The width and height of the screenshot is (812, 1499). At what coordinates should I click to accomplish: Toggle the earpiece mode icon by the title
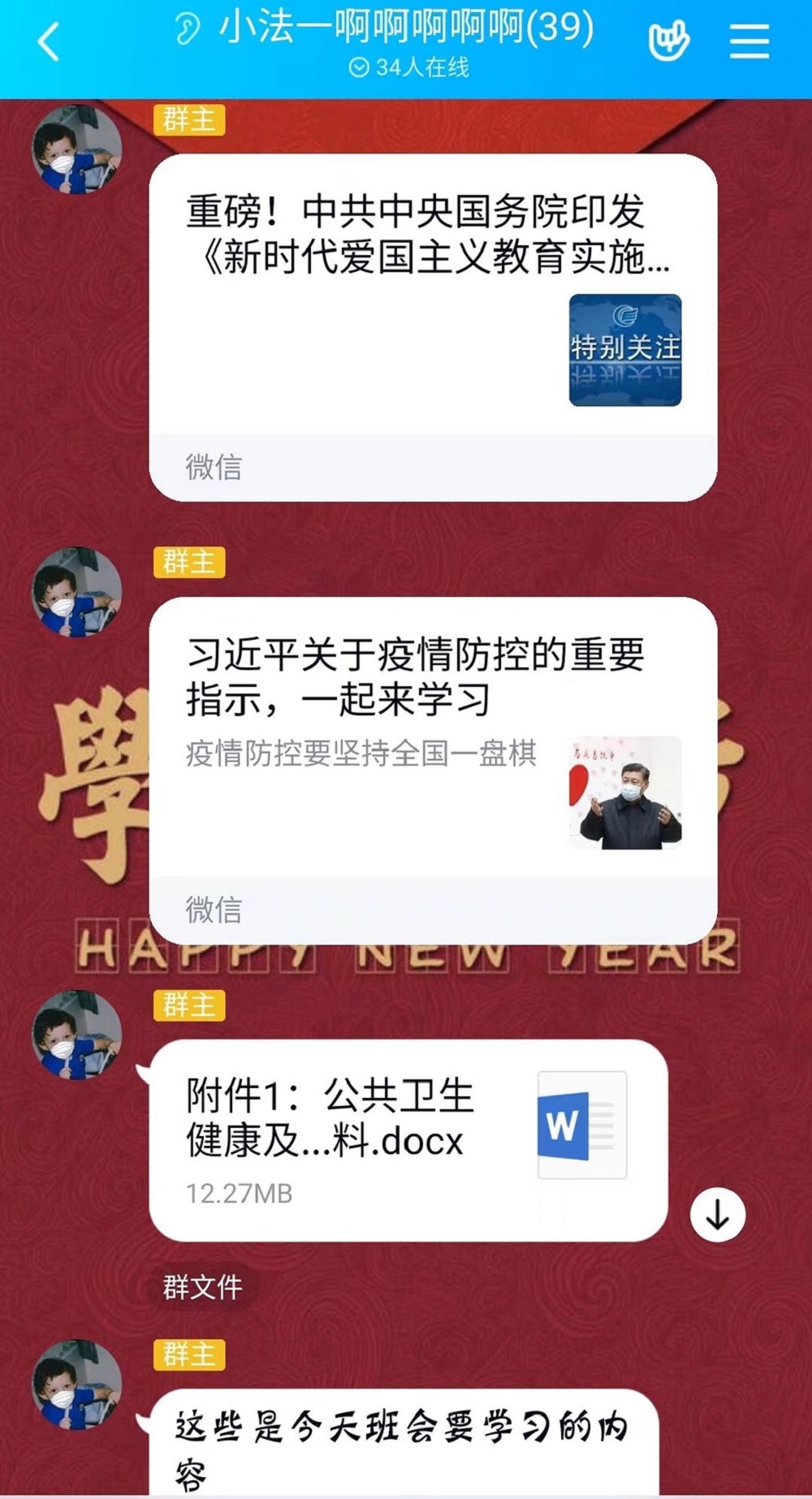pos(188,31)
